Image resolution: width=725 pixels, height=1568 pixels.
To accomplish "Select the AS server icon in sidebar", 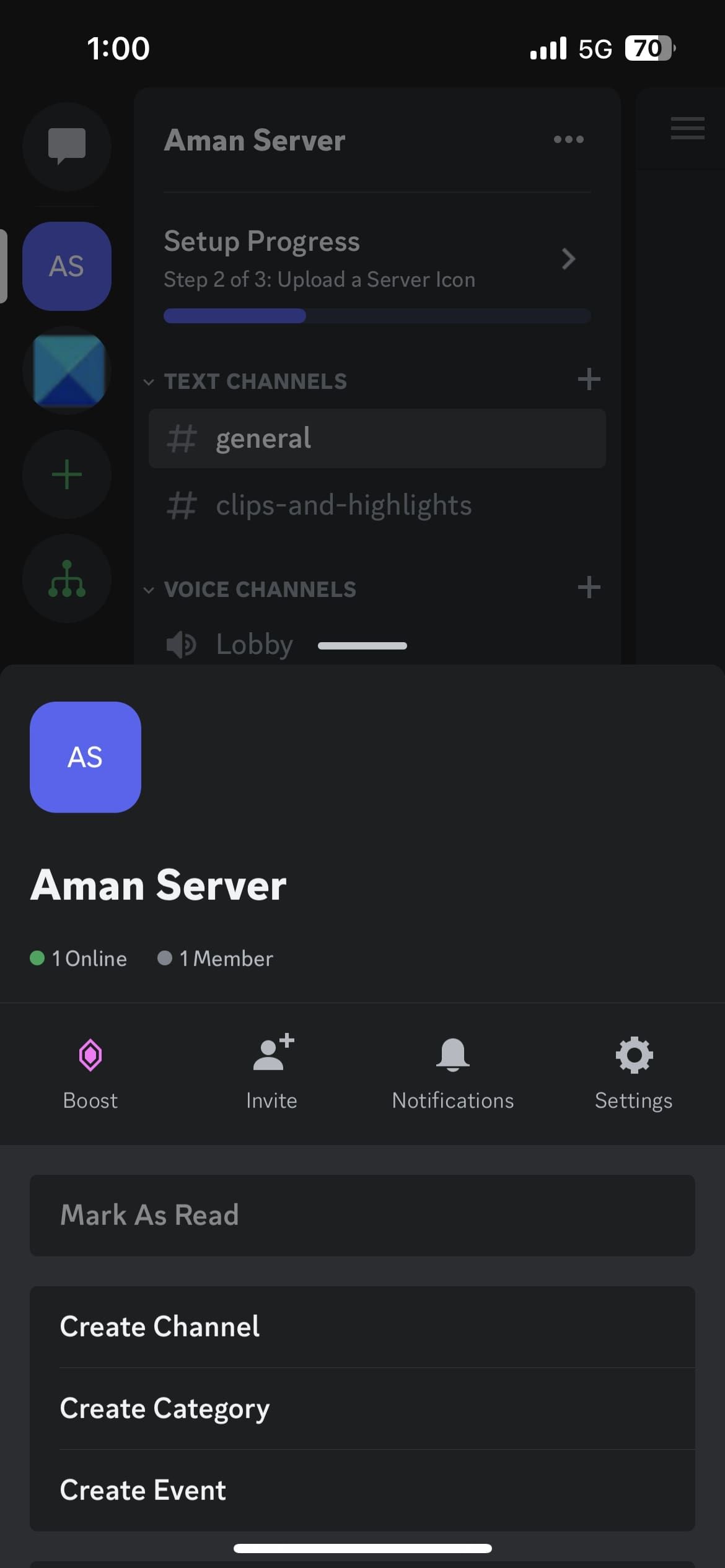I will 66,266.
